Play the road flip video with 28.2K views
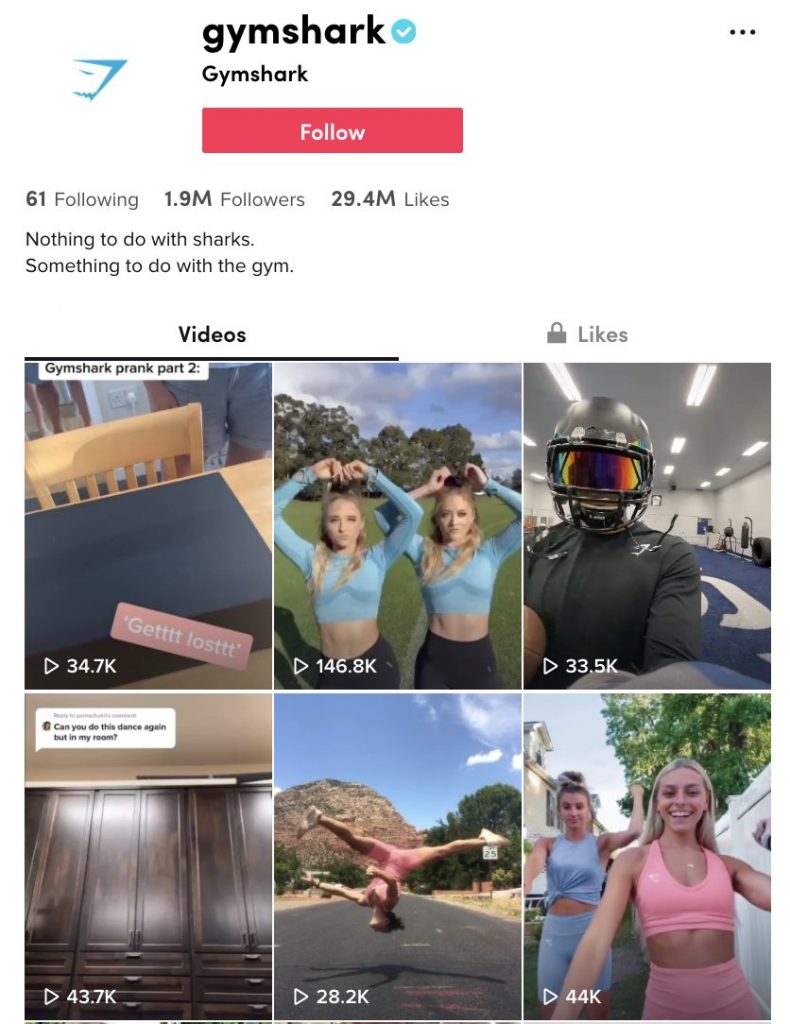This screenshot has width=790, height=1024. pyautogui.click(x=397, y=856)
